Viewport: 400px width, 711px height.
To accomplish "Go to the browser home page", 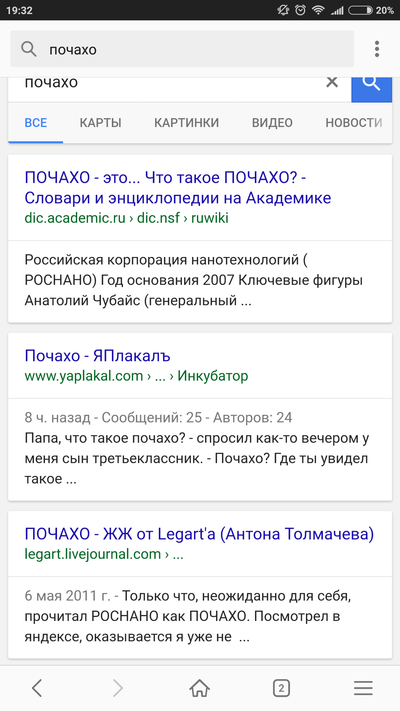I will (200, 688).
